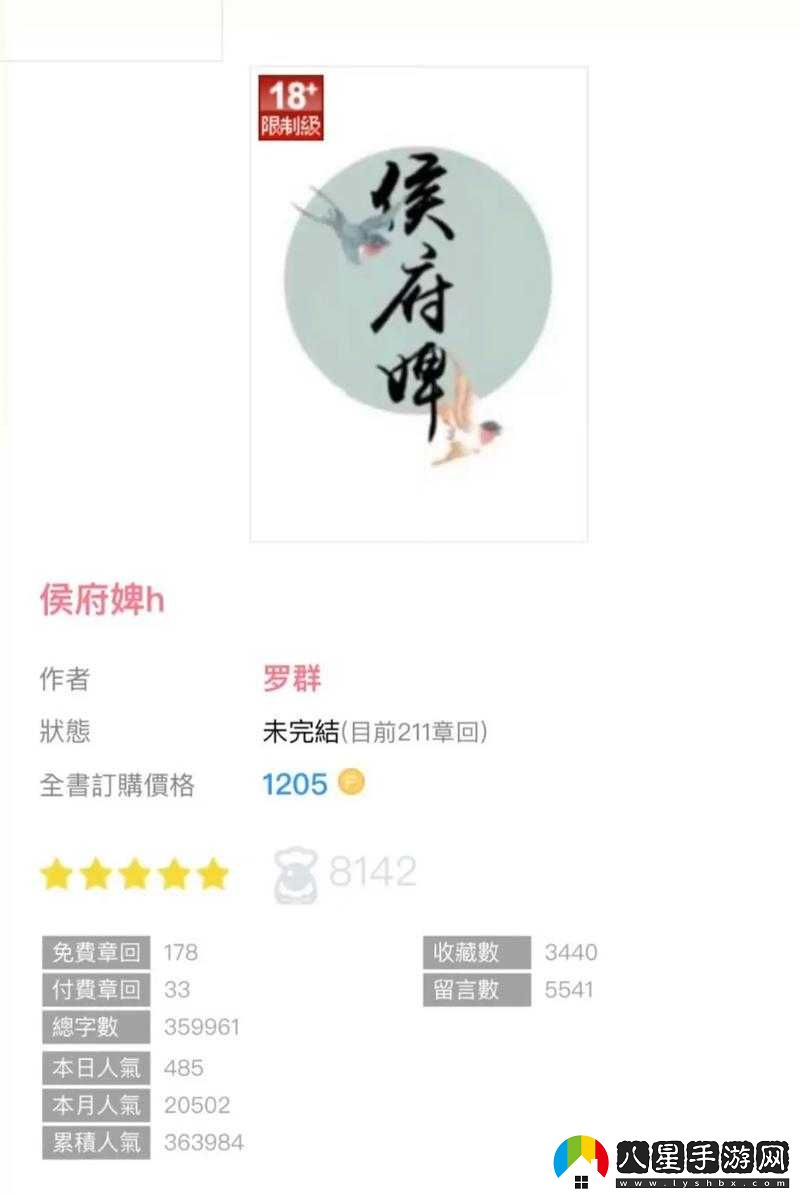Tap the 侯府婢 book cover
Screen dimensions: 800x1194
coord(418,304)
